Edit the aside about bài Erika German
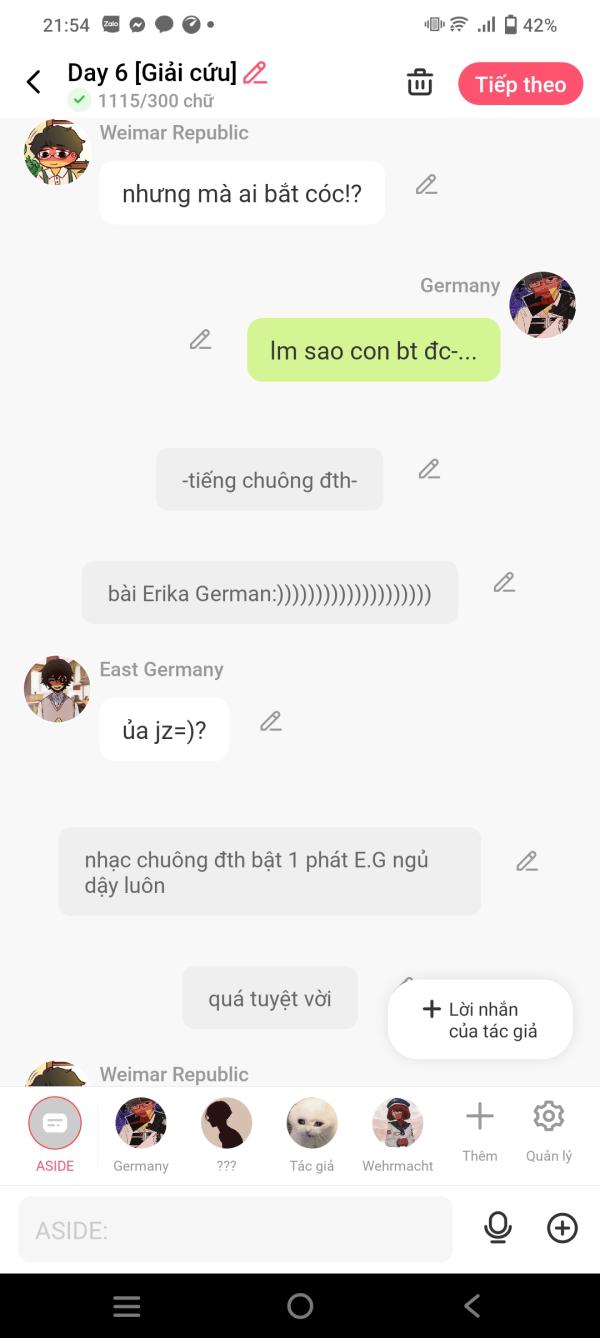 (504, 582)
